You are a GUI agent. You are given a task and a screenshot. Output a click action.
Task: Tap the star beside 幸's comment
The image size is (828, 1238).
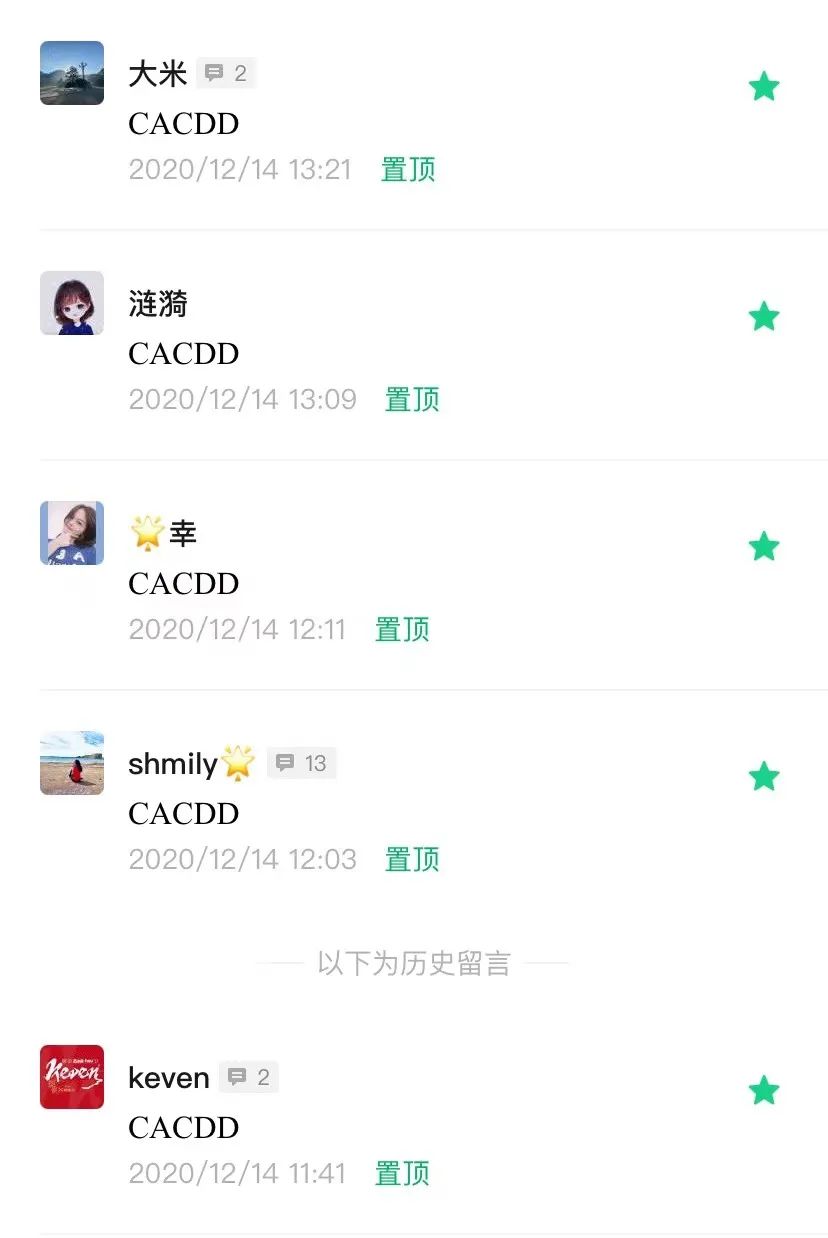tap(764, 547)
